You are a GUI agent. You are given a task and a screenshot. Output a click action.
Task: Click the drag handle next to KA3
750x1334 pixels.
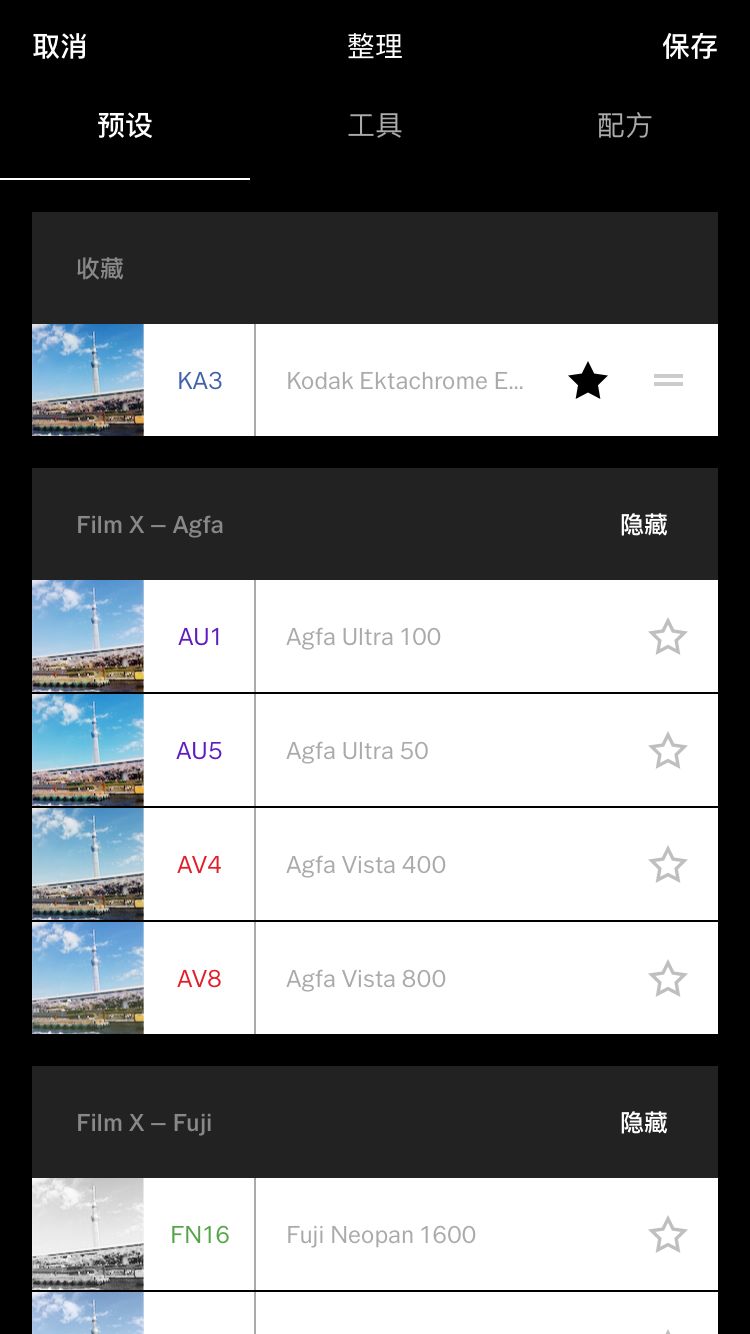point(668,380)
